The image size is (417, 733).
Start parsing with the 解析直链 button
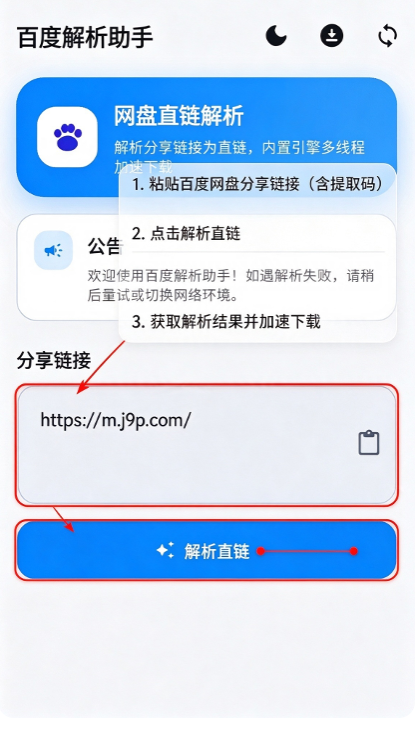(x=207, y=550)
